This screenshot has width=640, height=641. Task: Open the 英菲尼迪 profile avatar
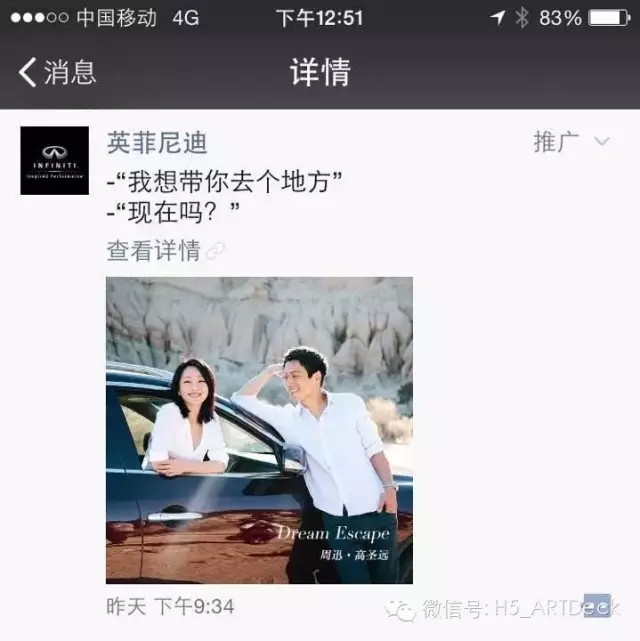[x=54, y=161]
